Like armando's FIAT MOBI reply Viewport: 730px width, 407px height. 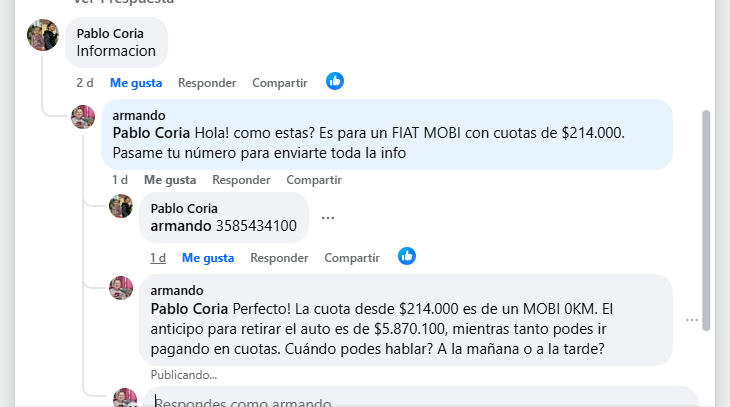(169, 180)
